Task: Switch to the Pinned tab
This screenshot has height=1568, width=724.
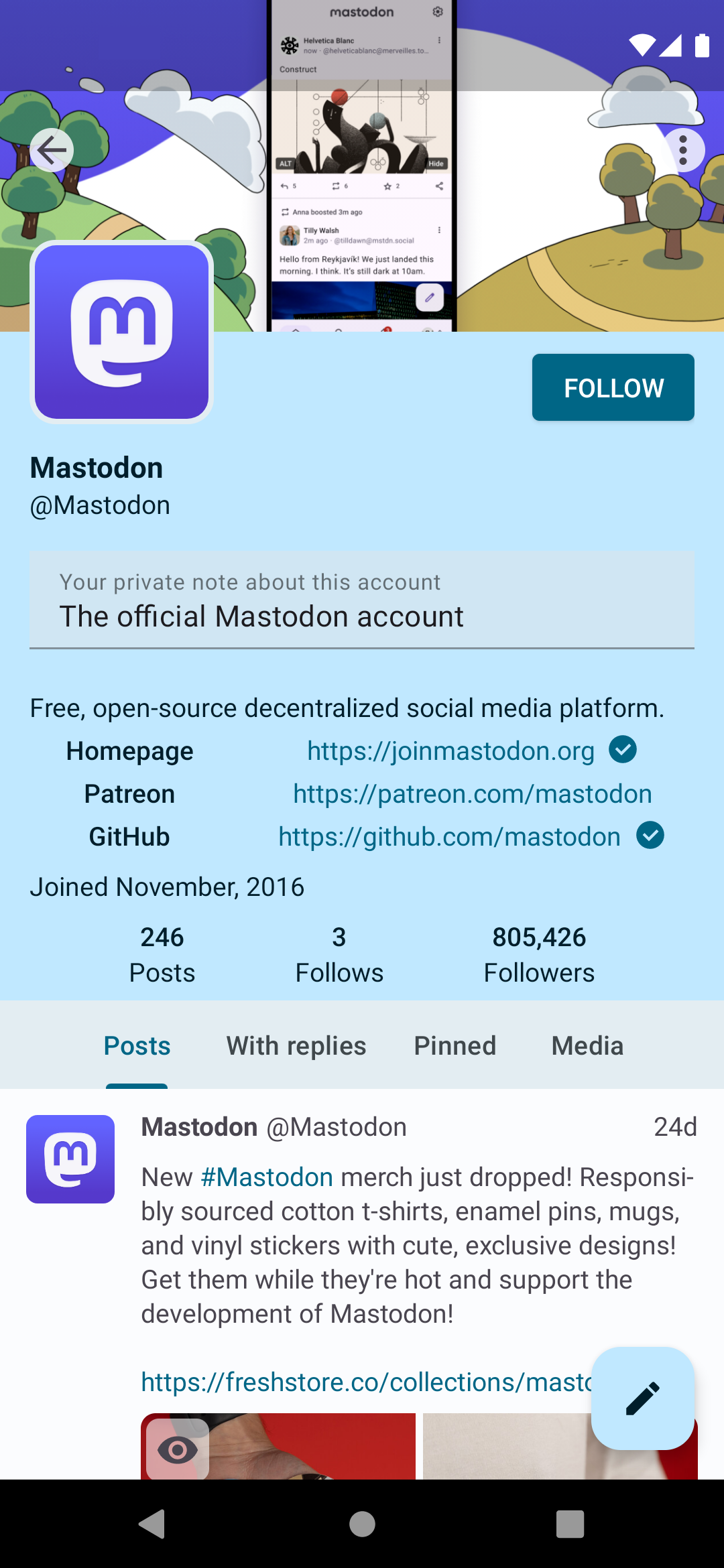Action: 455,1045
